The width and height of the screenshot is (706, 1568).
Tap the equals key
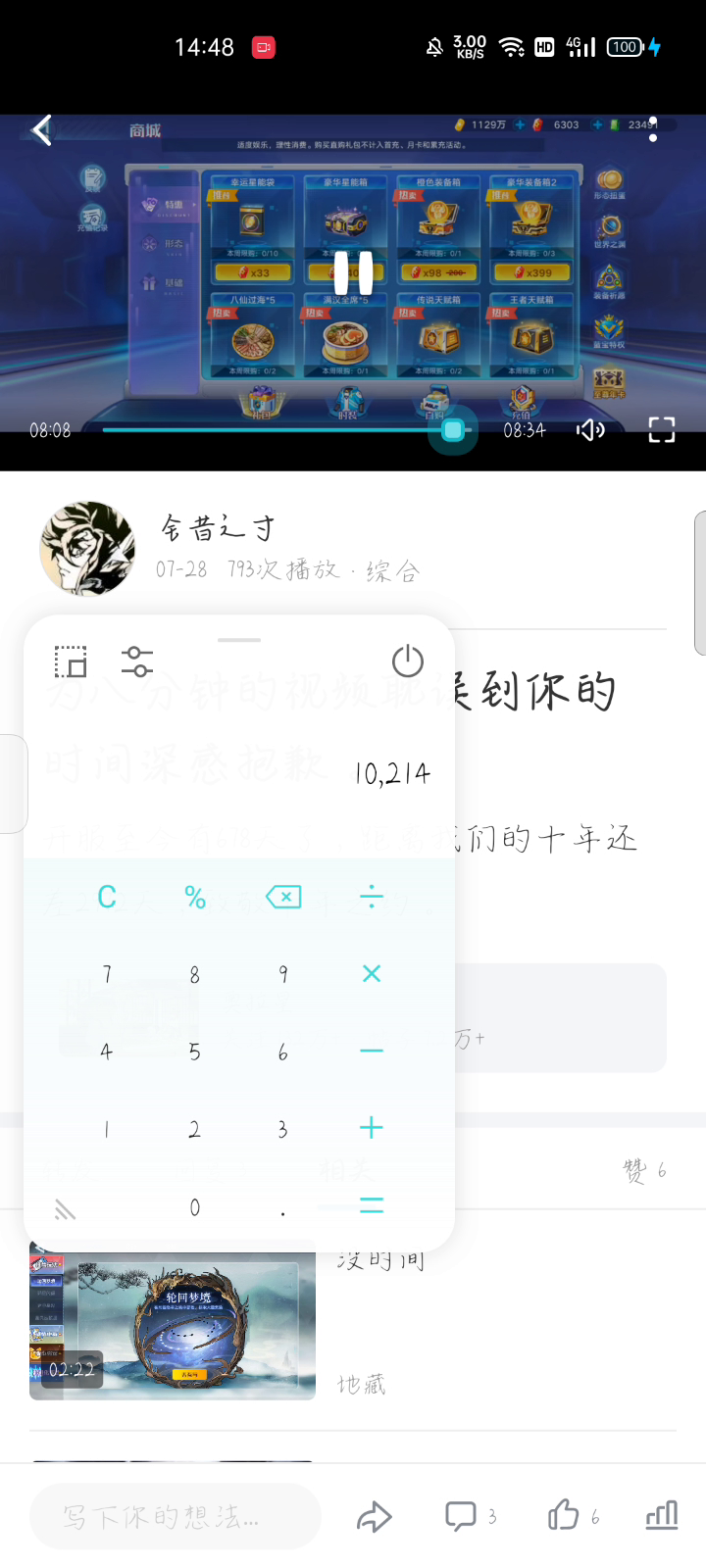pyautogui.click(x=372, y=1205)
